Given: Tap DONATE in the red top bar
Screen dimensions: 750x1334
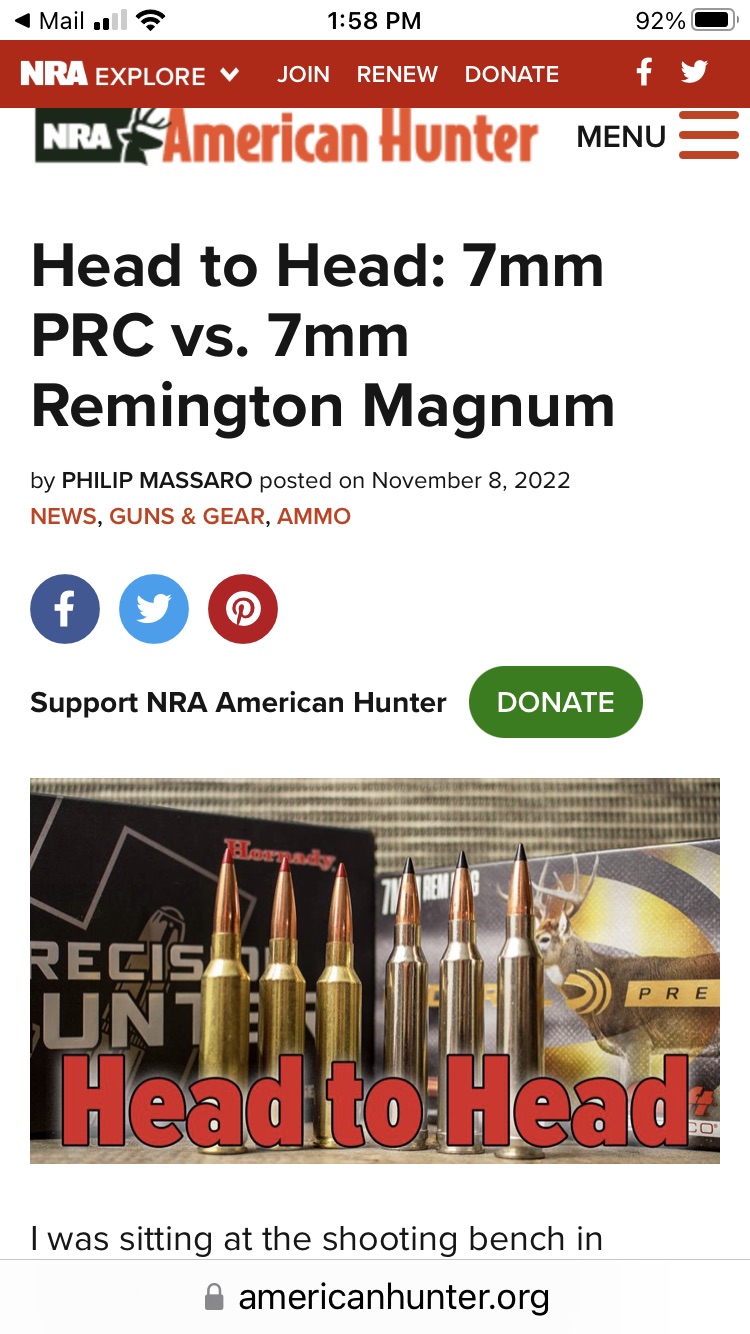Looking at the screenshot, I should click(511, 75).
